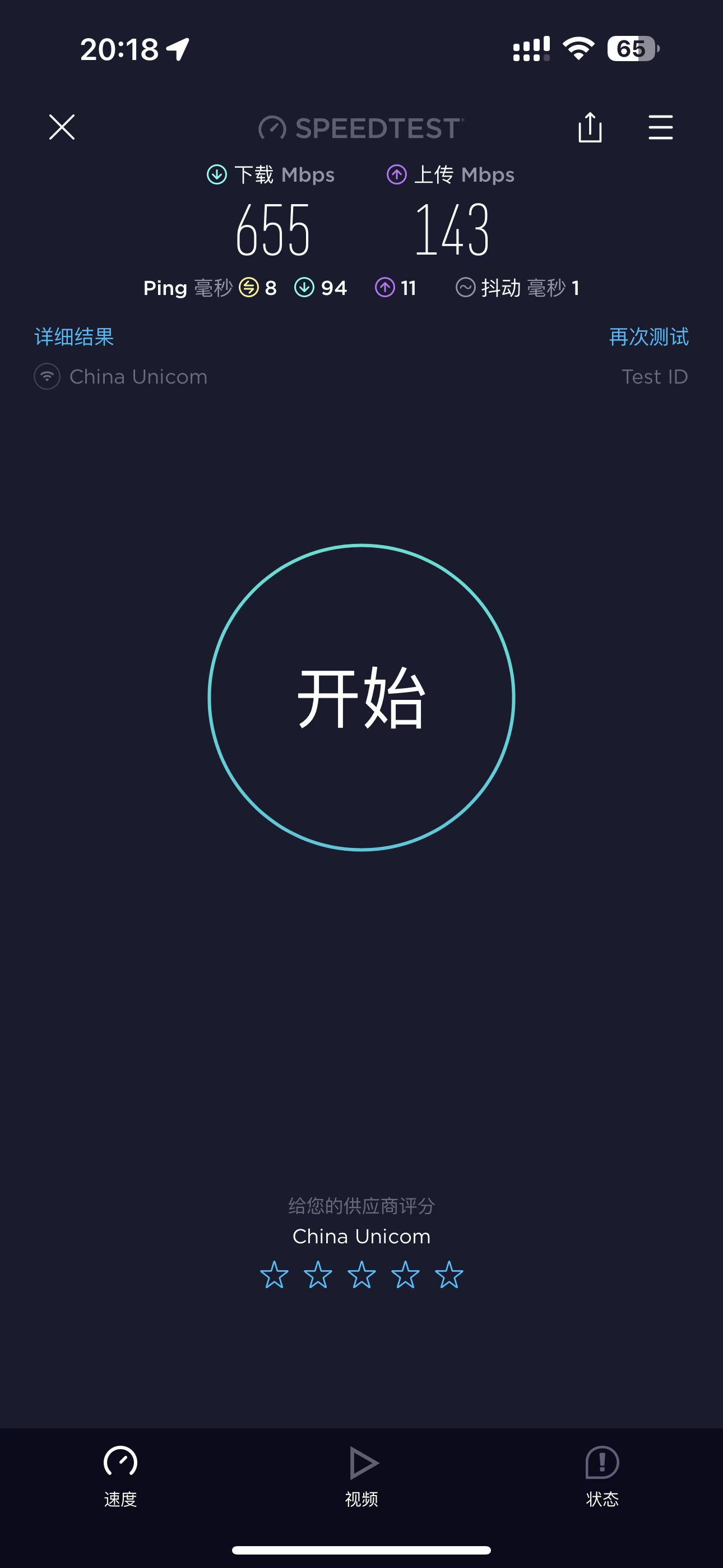
Task: Rate China Unicom one star
Action: pos(275,1274)
